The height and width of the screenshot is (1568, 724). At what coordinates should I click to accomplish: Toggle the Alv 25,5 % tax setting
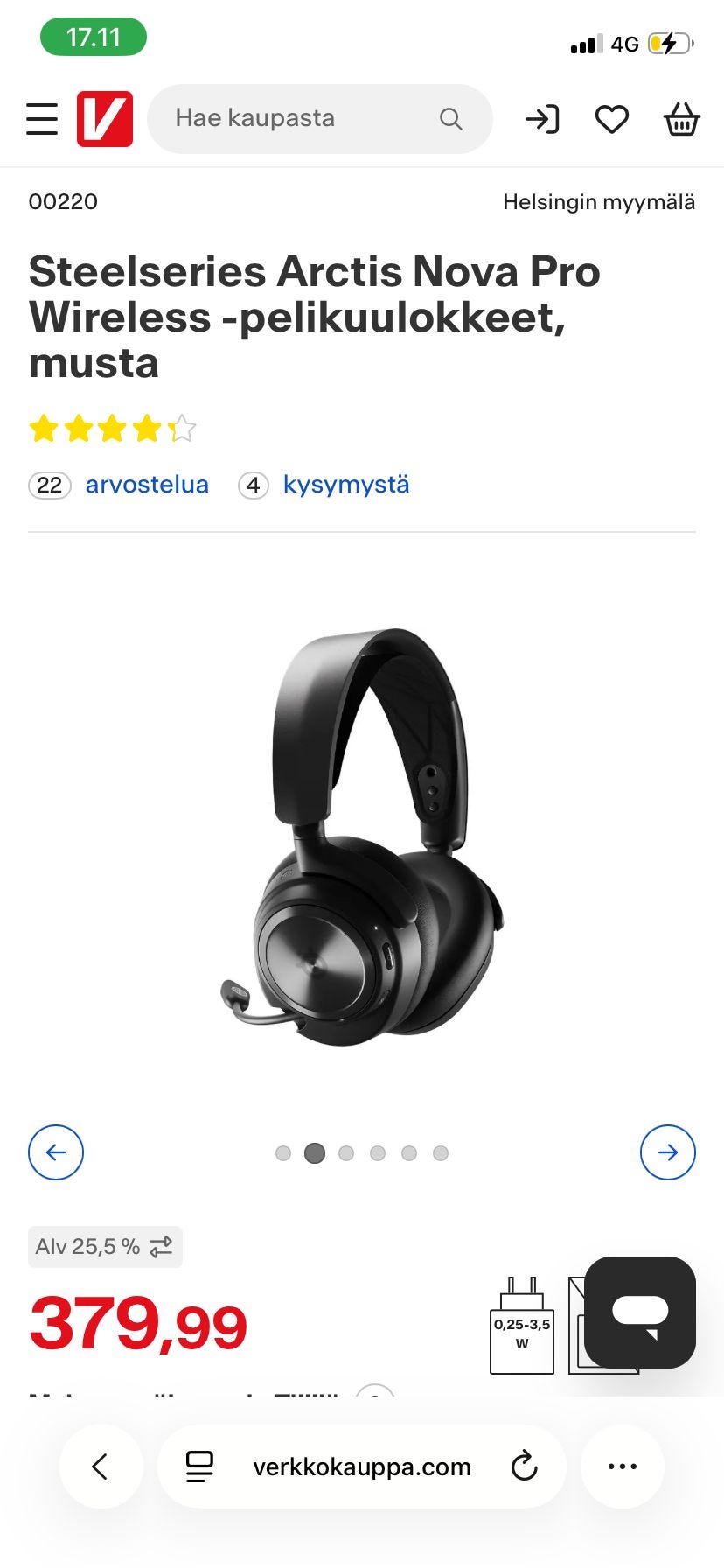click(x=105, y=1247)
